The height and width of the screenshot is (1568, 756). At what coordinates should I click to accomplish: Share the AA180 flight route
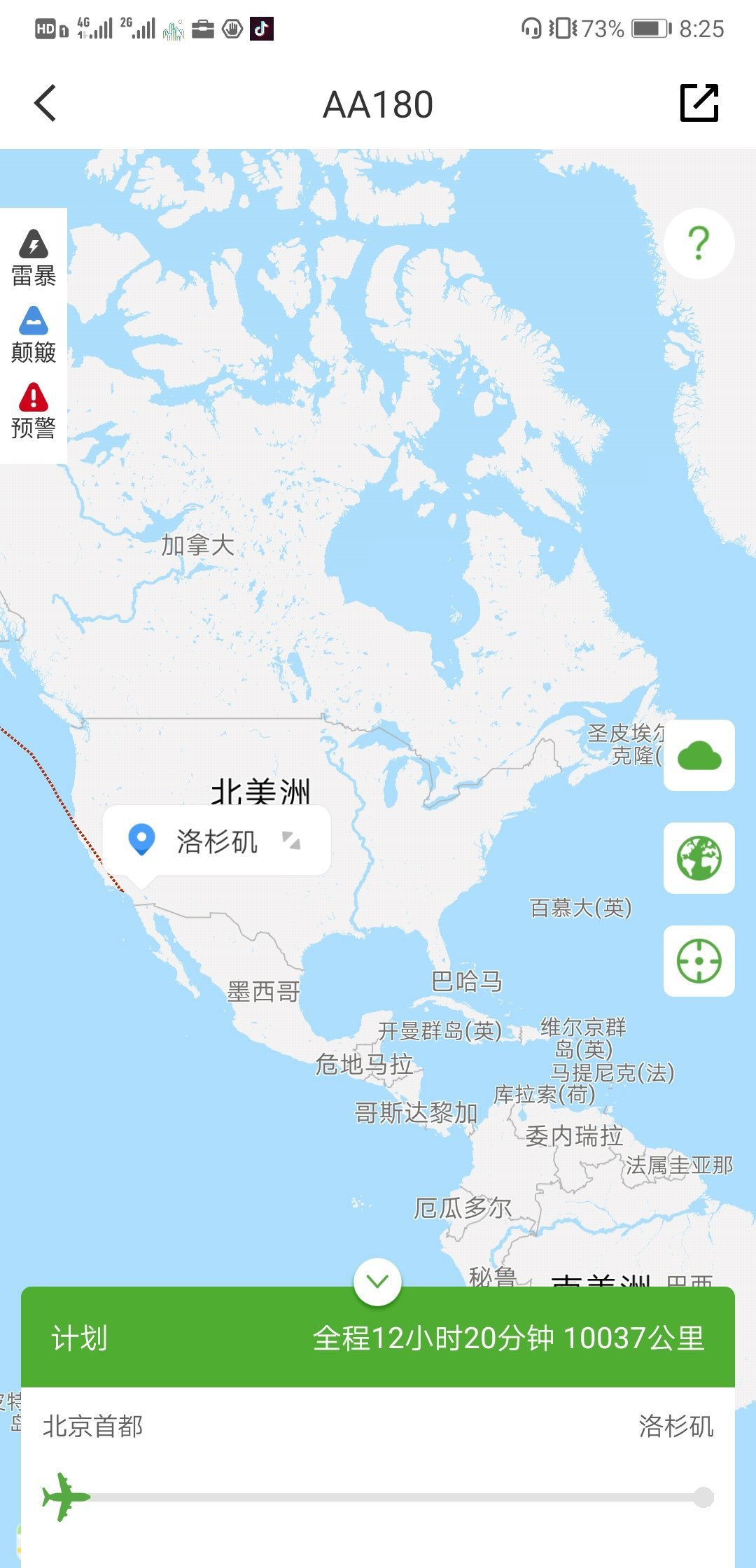click(x=699, y=103)
